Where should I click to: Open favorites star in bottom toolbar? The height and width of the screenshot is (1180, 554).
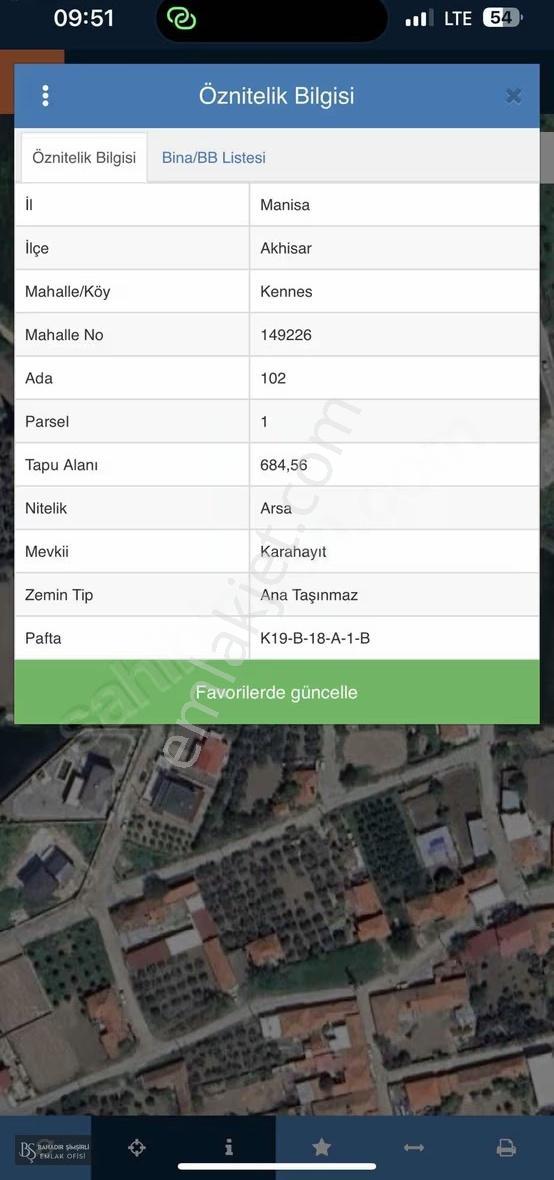pyautogui.click(x=321, y=1147)
